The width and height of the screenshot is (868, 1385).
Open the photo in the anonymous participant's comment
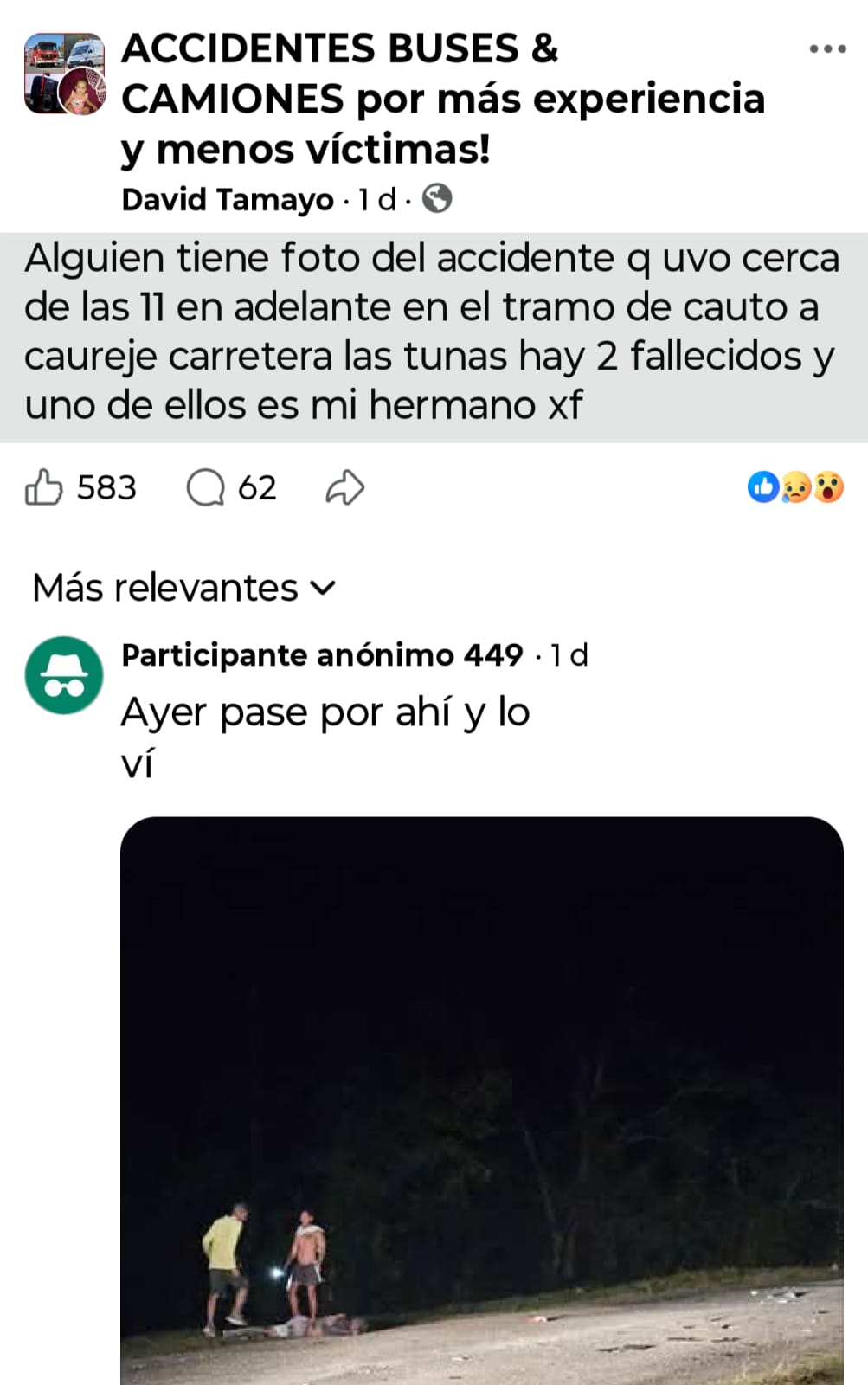tap(481, 1099)
